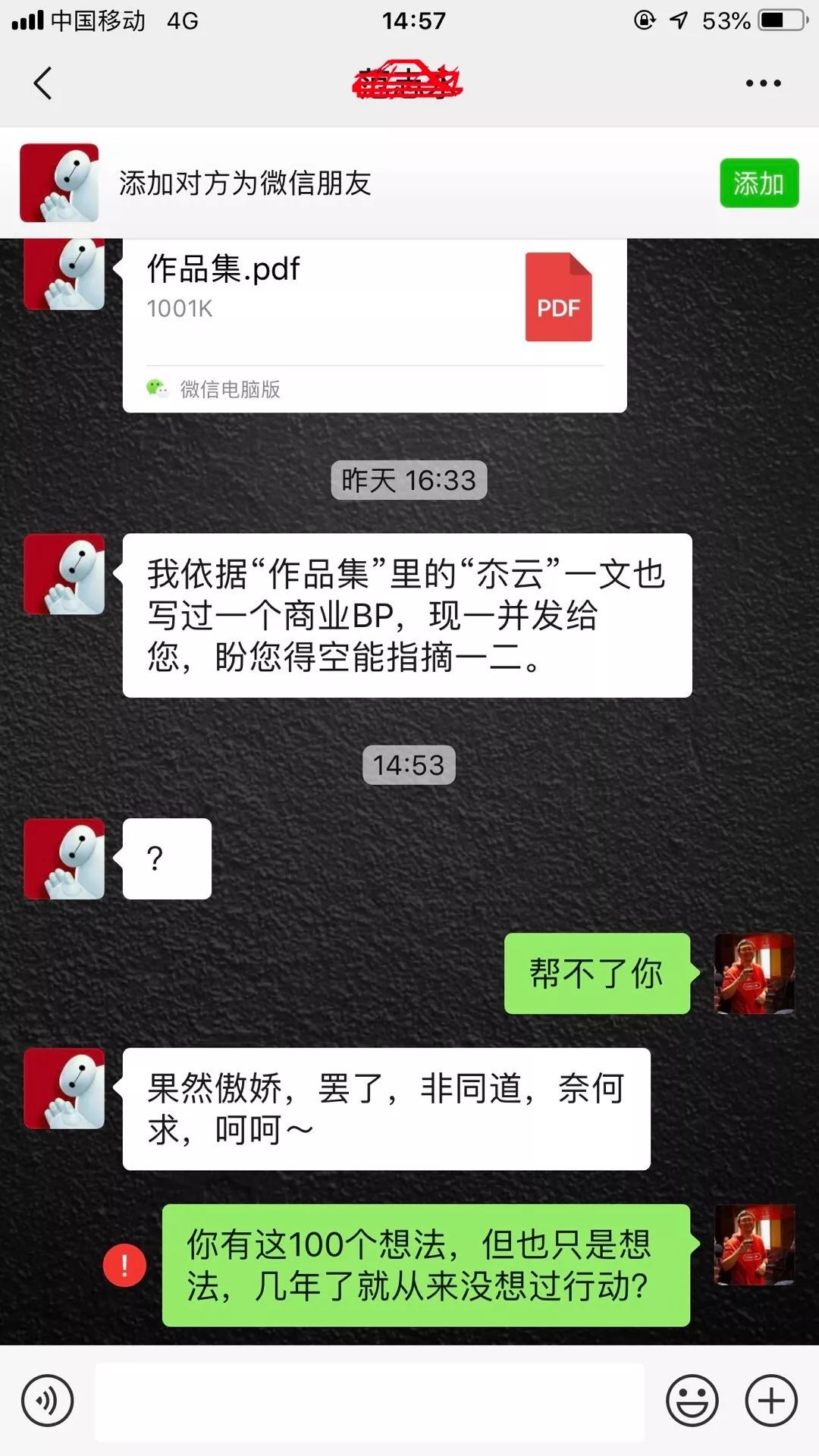The width and height of the screenshot is (819, 1456).
Task: Select the message bubble containing 帮不了你
Action: point(596,974)
